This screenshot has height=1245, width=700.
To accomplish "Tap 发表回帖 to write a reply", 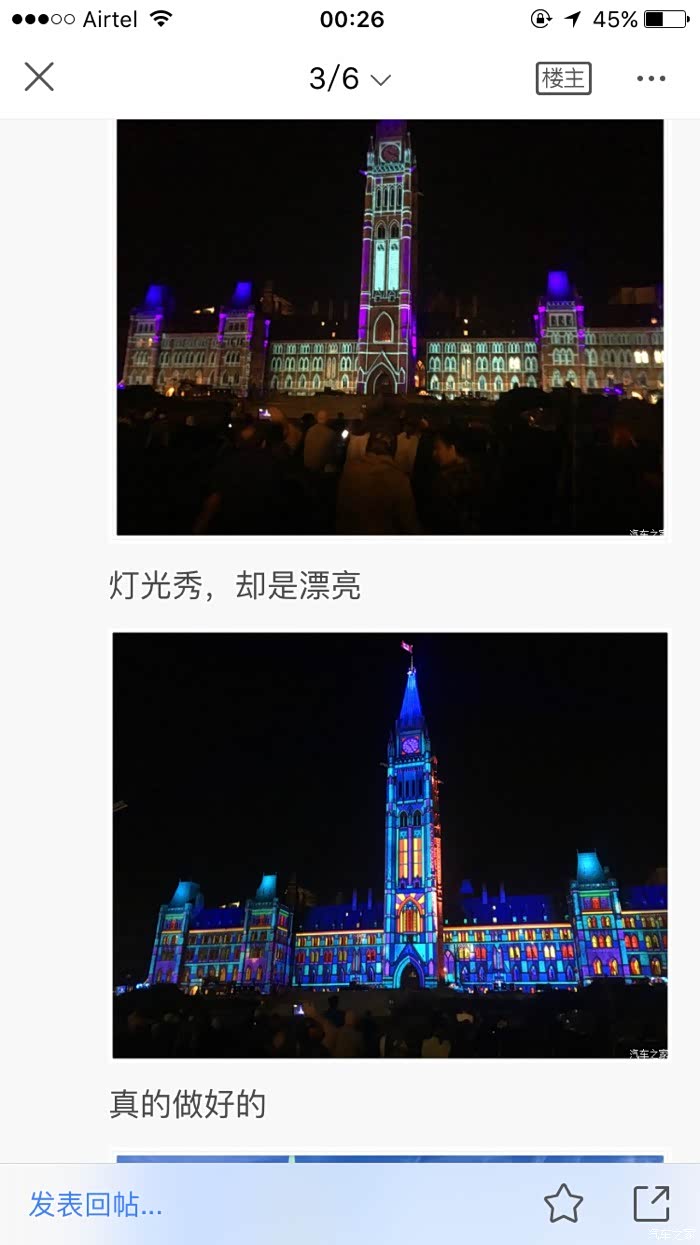I will [96, 1204].
